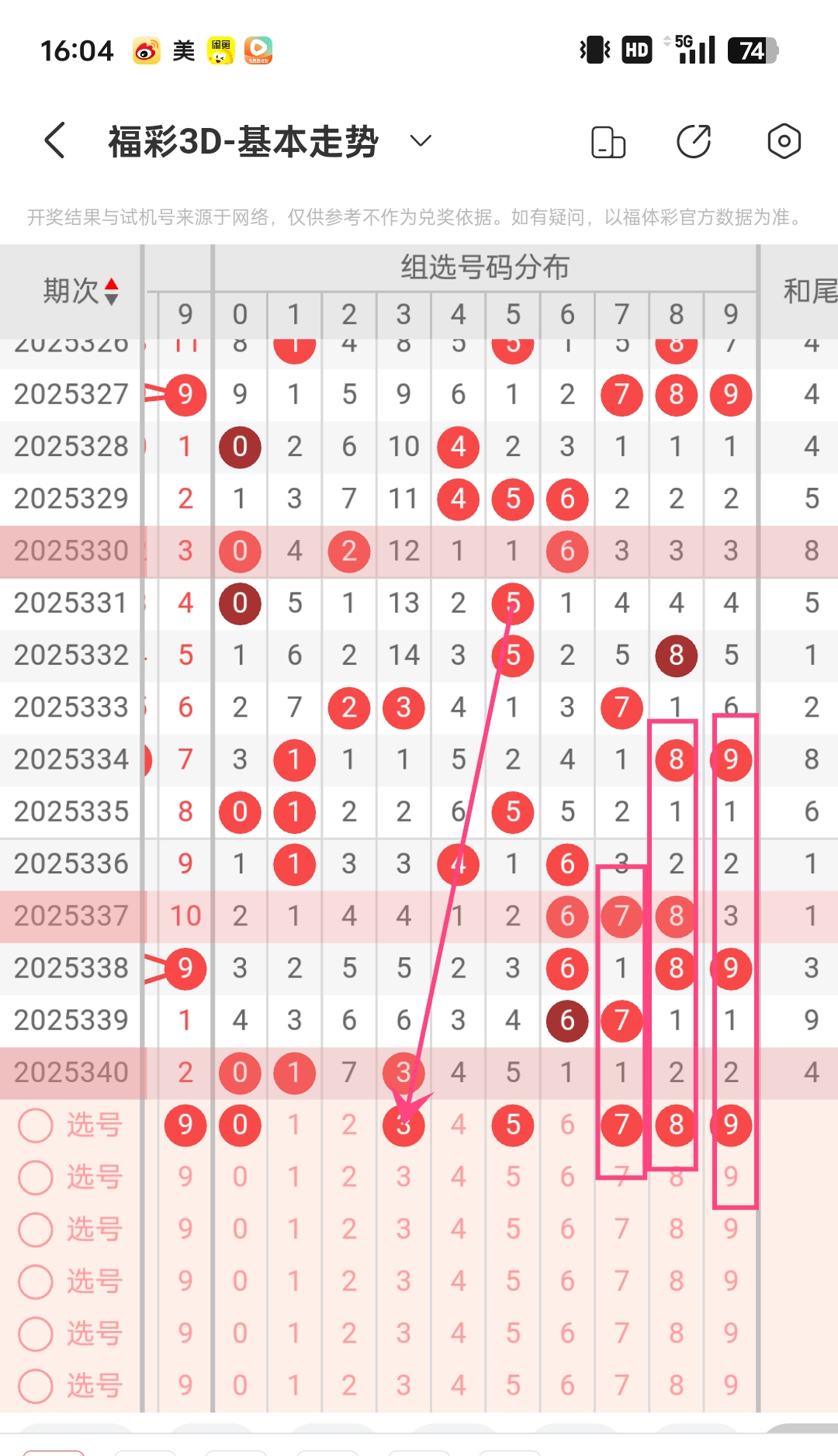
Task: Select the second 选号 pick circle
Action: tap(36, 1177)
